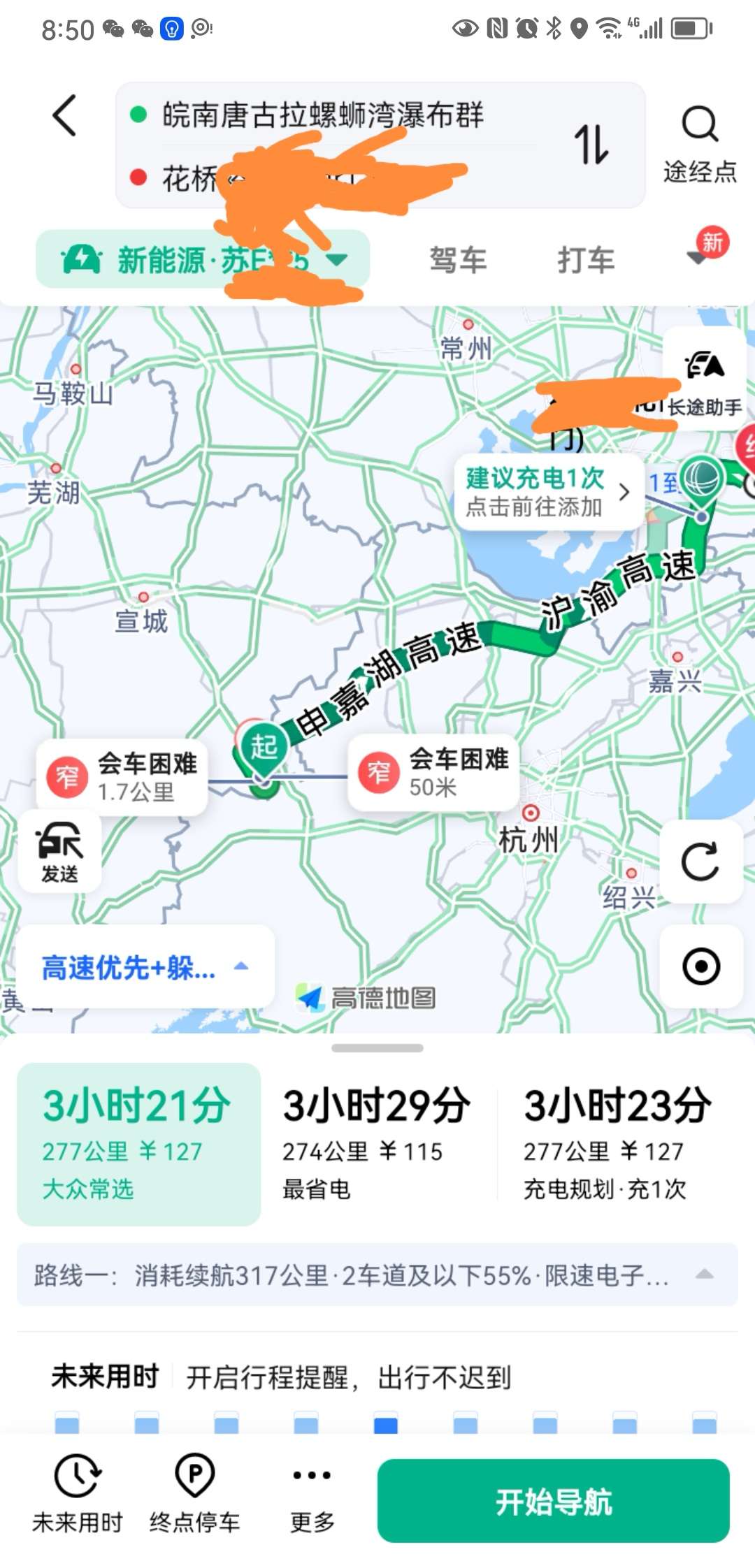This screenshot has width=755, height=1568.
Task: Add a waypoint via 途经点
Action: (x=700, y=145)
